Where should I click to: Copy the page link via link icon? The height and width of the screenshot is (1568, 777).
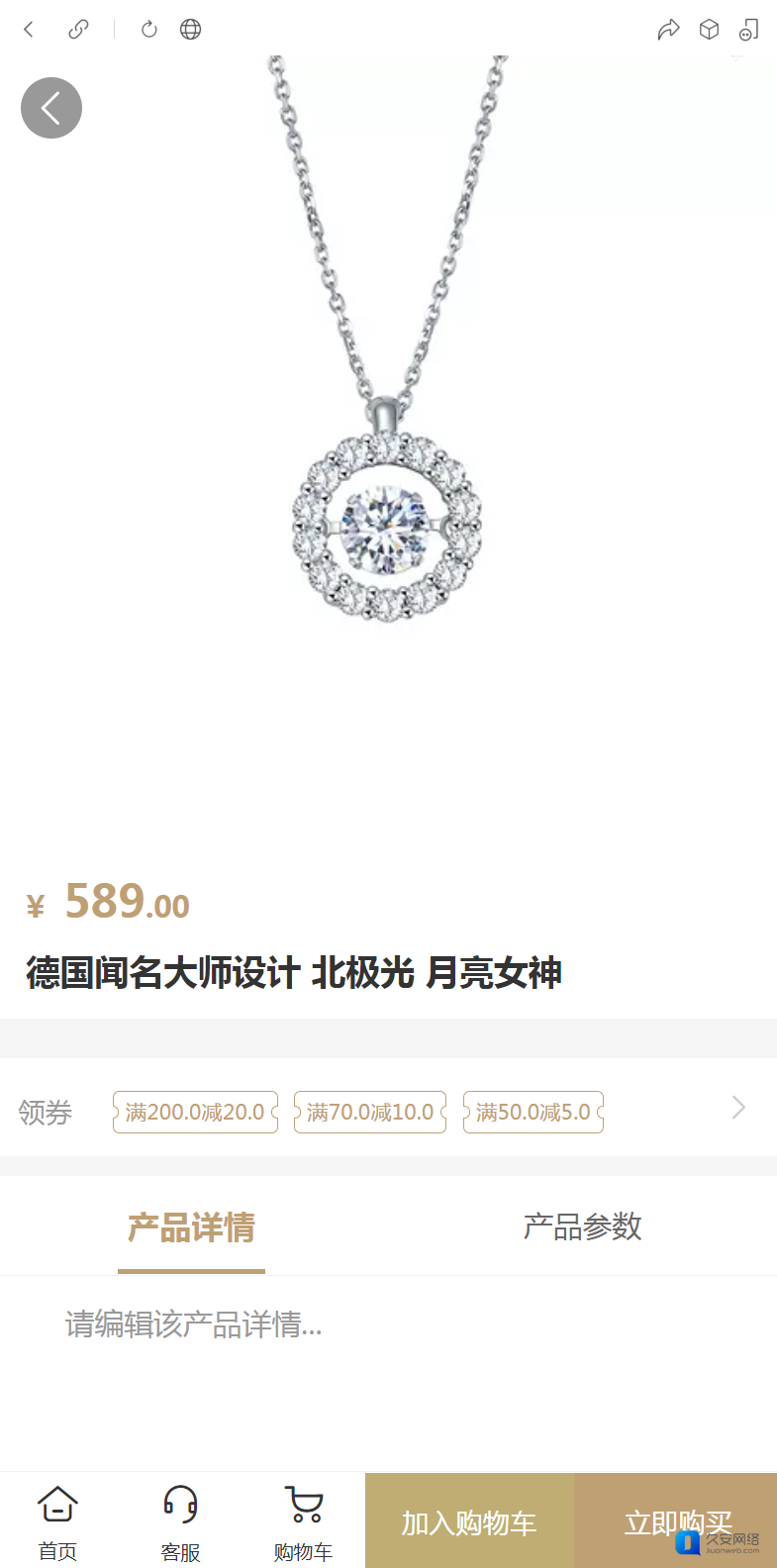point(78,30)
